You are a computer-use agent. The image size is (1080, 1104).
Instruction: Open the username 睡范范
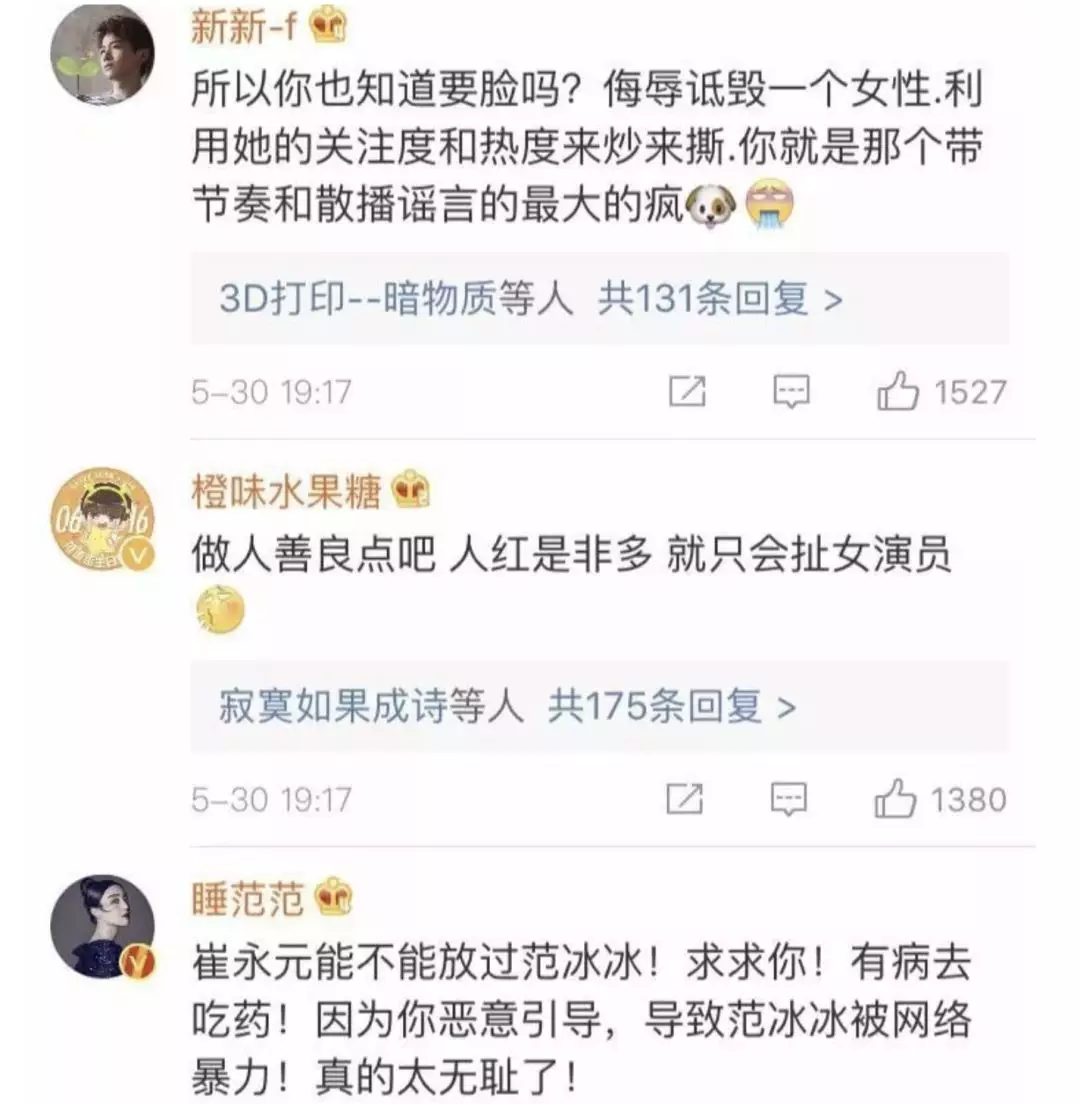pos(247,900)
